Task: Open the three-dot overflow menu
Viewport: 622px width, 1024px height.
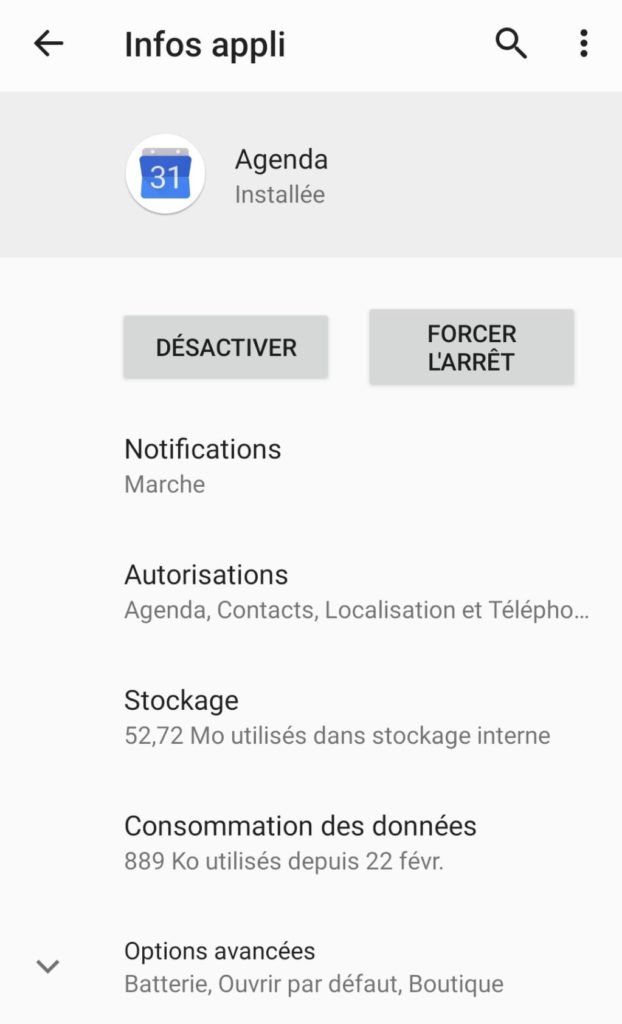Action: (x=583, y=44)
